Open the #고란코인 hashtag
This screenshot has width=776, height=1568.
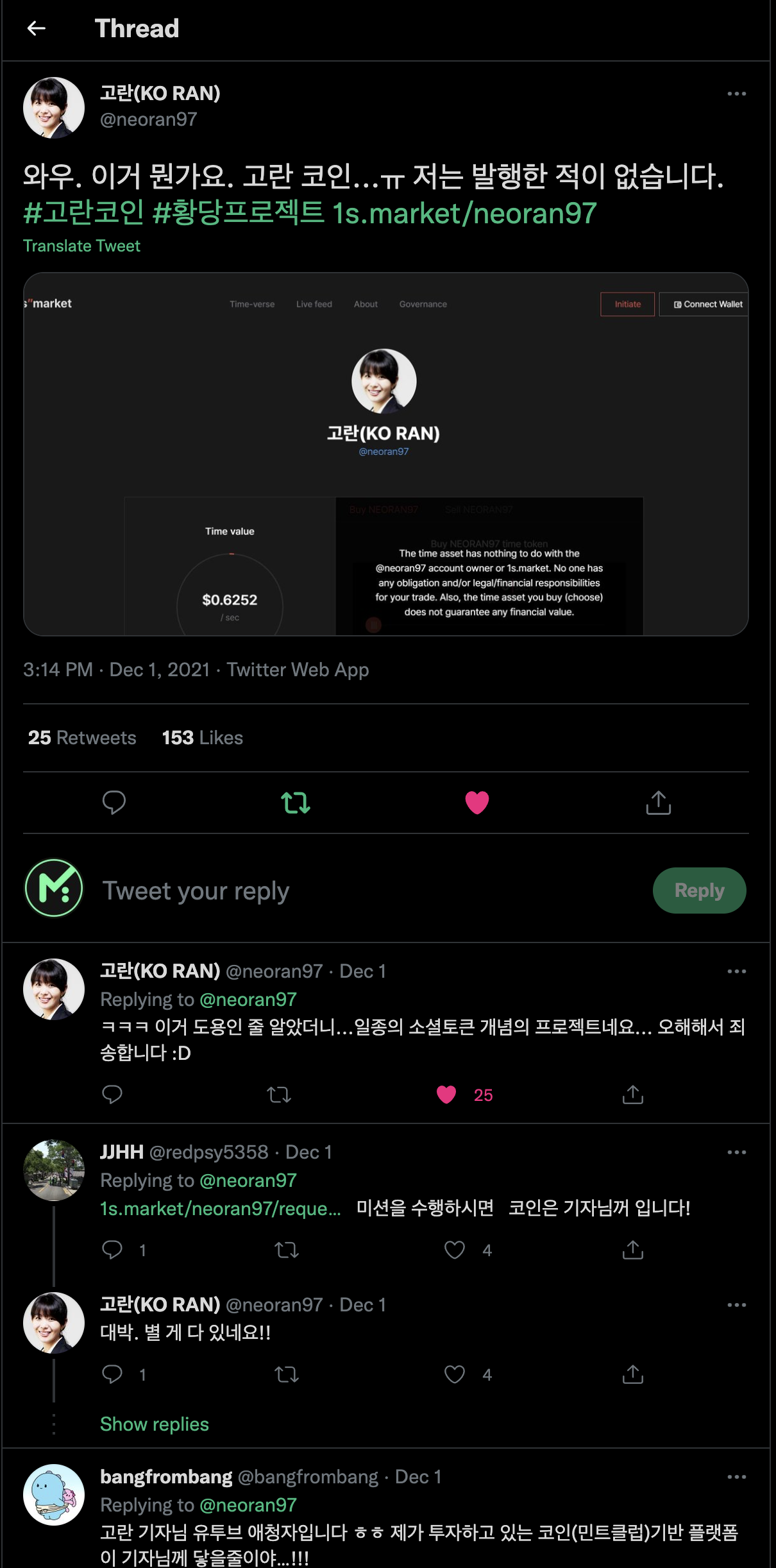(x=83, y=214)
